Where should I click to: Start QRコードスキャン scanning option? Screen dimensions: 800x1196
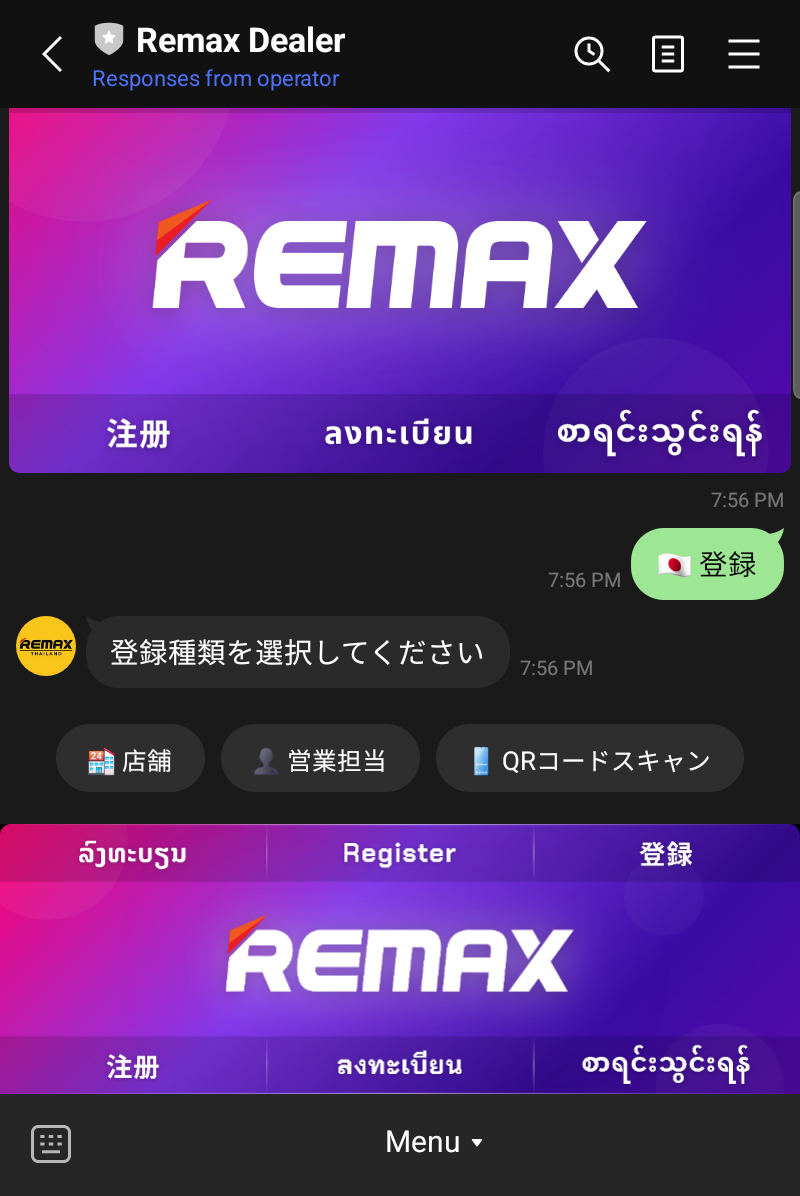pos(590,758)
